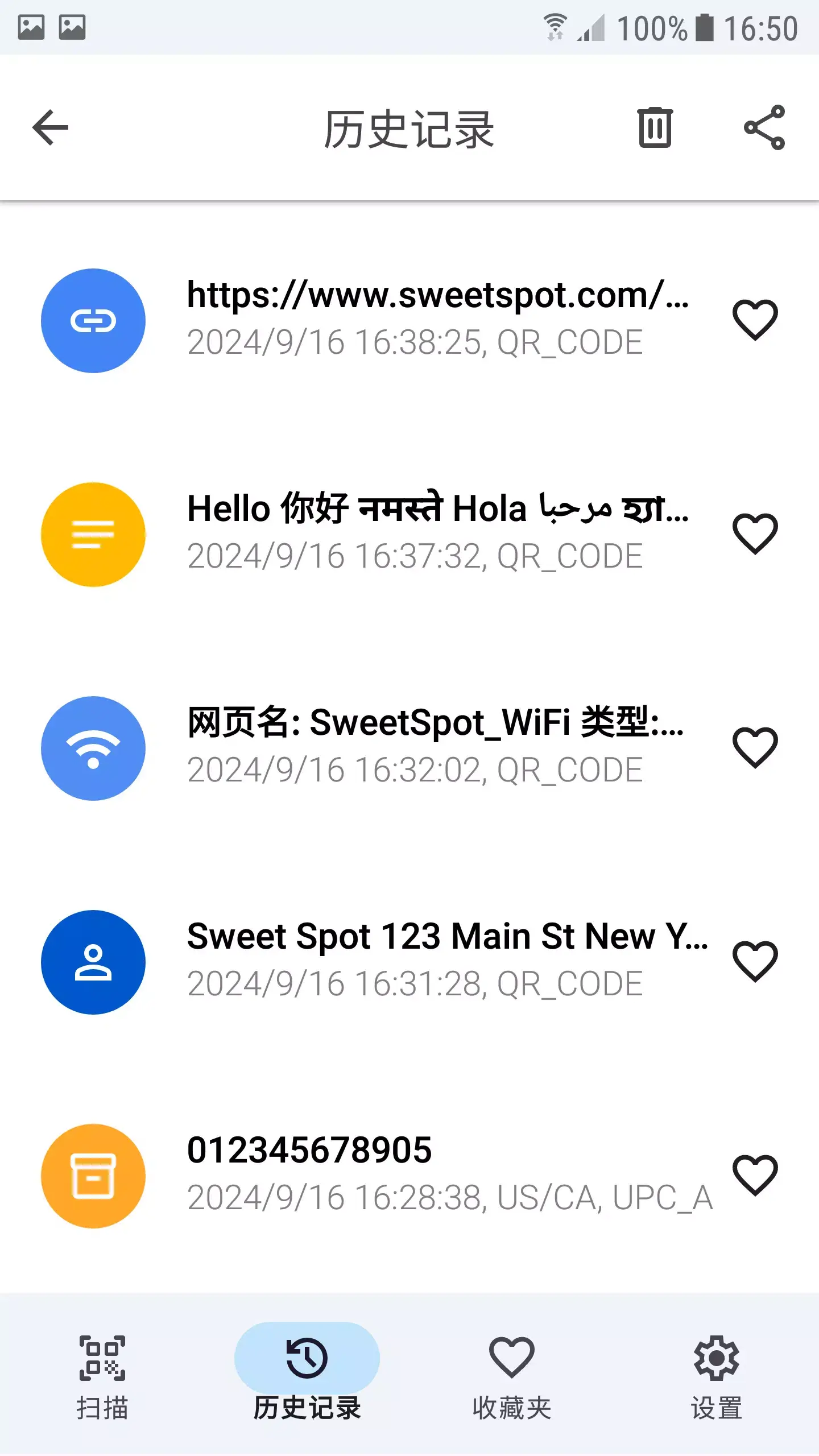Delete history using the trash icon
This screenshot has width=819, height=1456.
tap(654, 127)
